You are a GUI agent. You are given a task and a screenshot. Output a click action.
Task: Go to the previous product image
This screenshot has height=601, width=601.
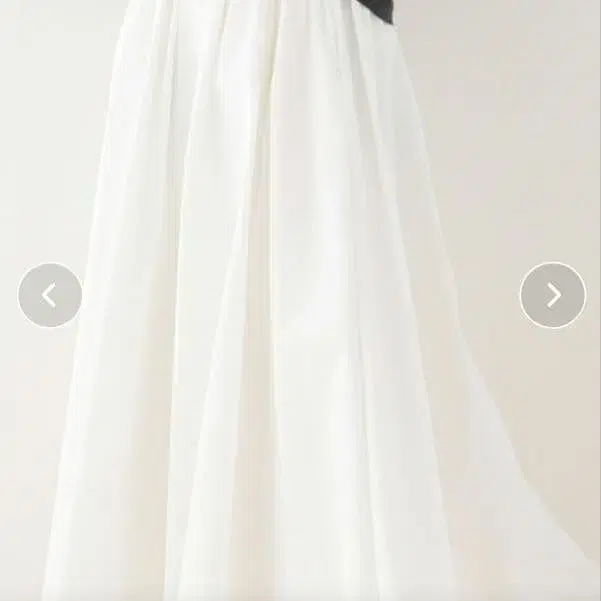49,295
